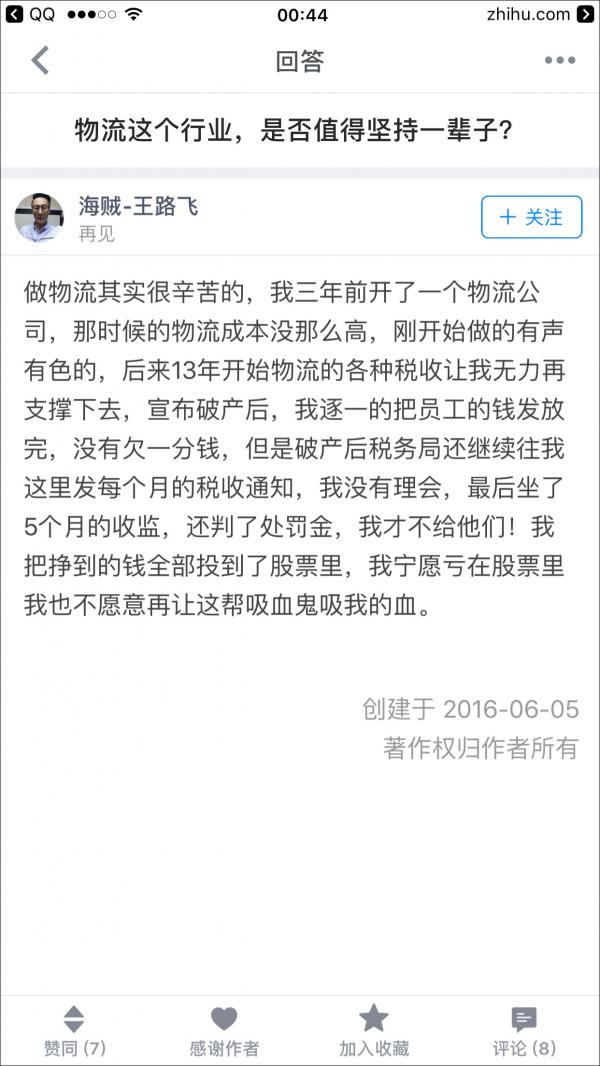Return to QQ via the status bar
The height and width of the screenshot is (1066, 600).
coord(32,15)
